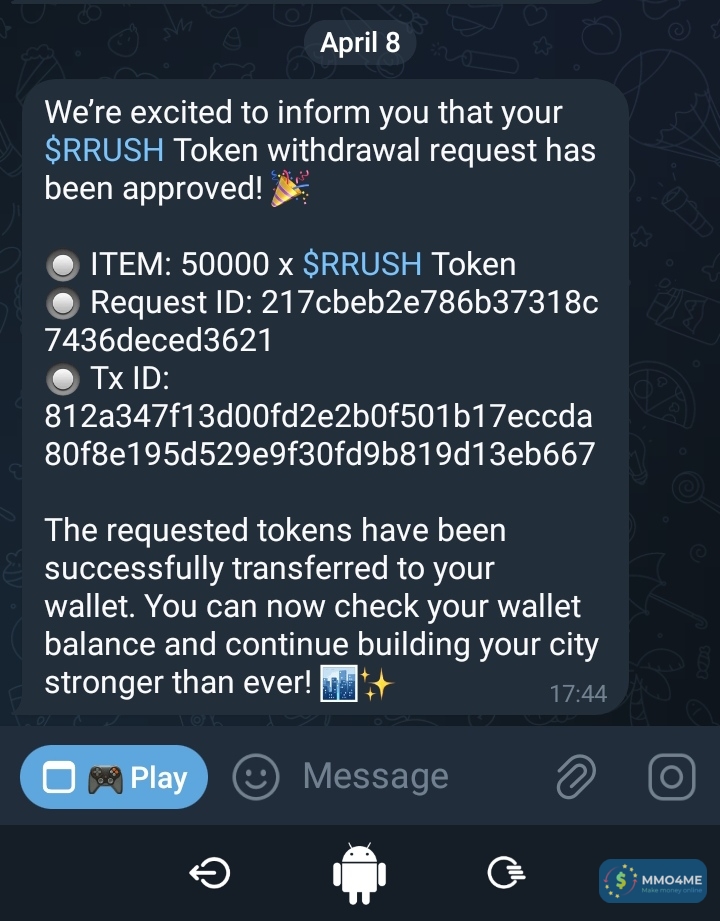This screenshot has width=720, height=921.
Task: Open the $RRUSH link in the ITEM line
Action: [x=362, y=264]
